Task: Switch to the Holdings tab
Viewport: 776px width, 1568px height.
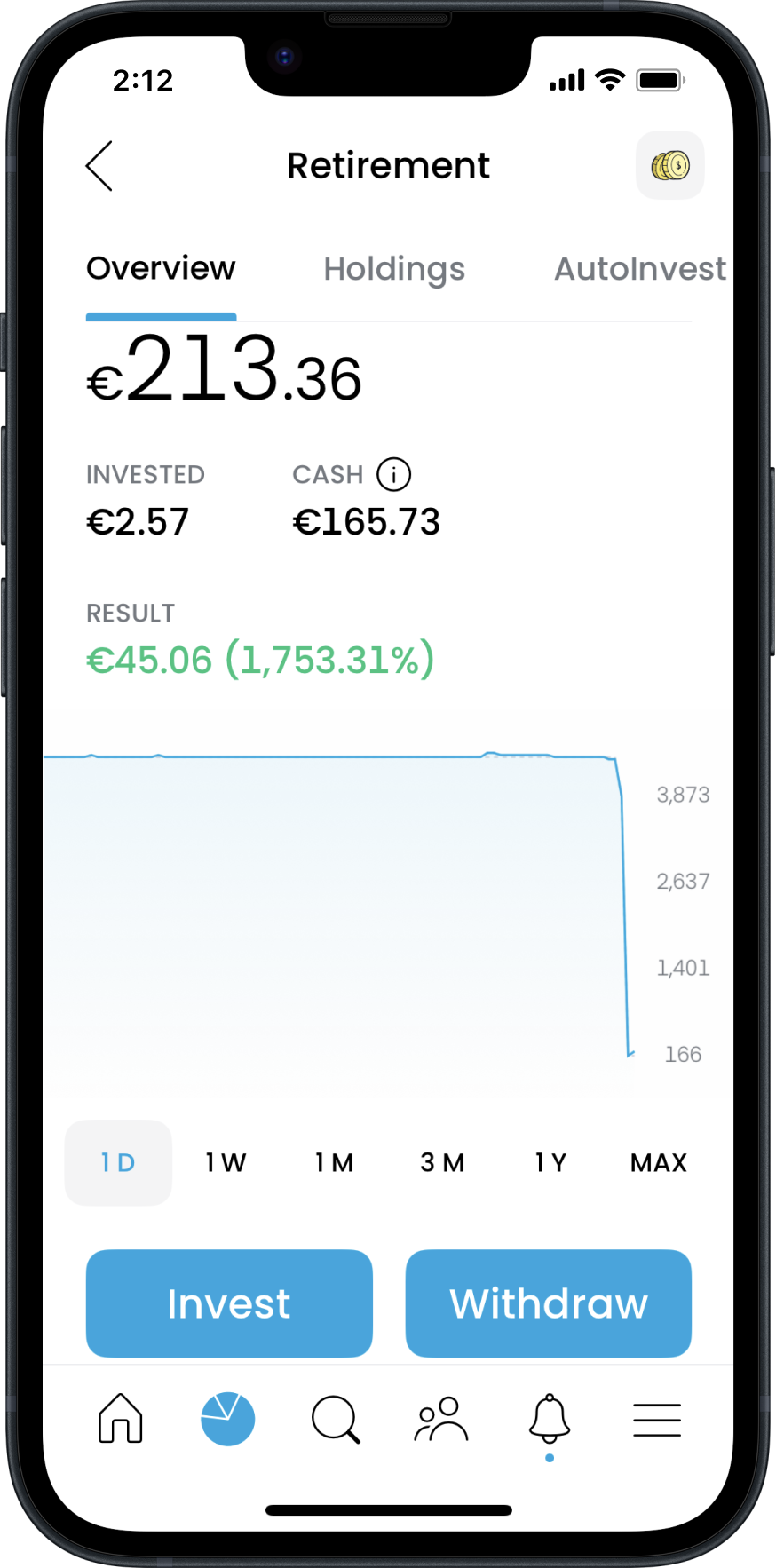Action: click(394, 269)
